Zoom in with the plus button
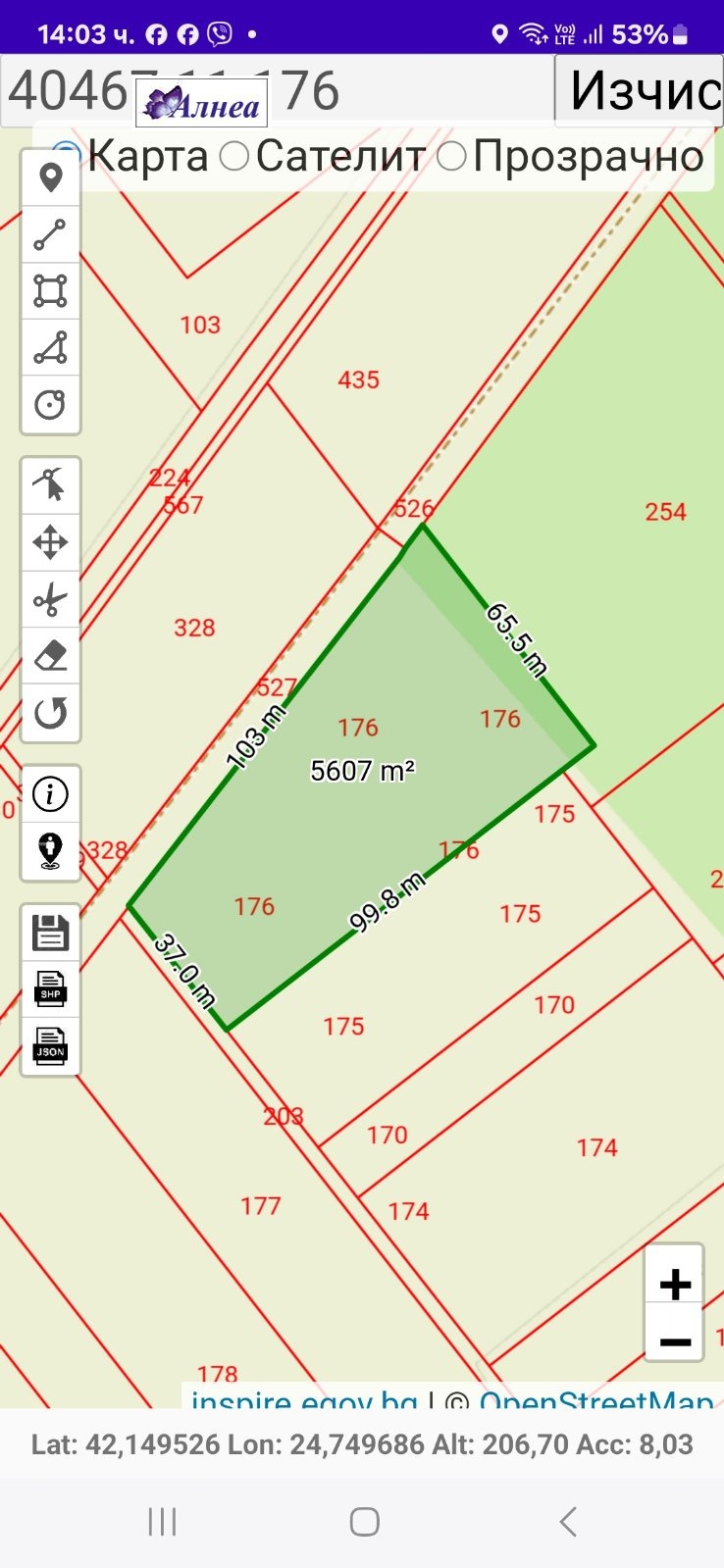This screenshot has width=724, height=1568. (x=675, y=1284)
